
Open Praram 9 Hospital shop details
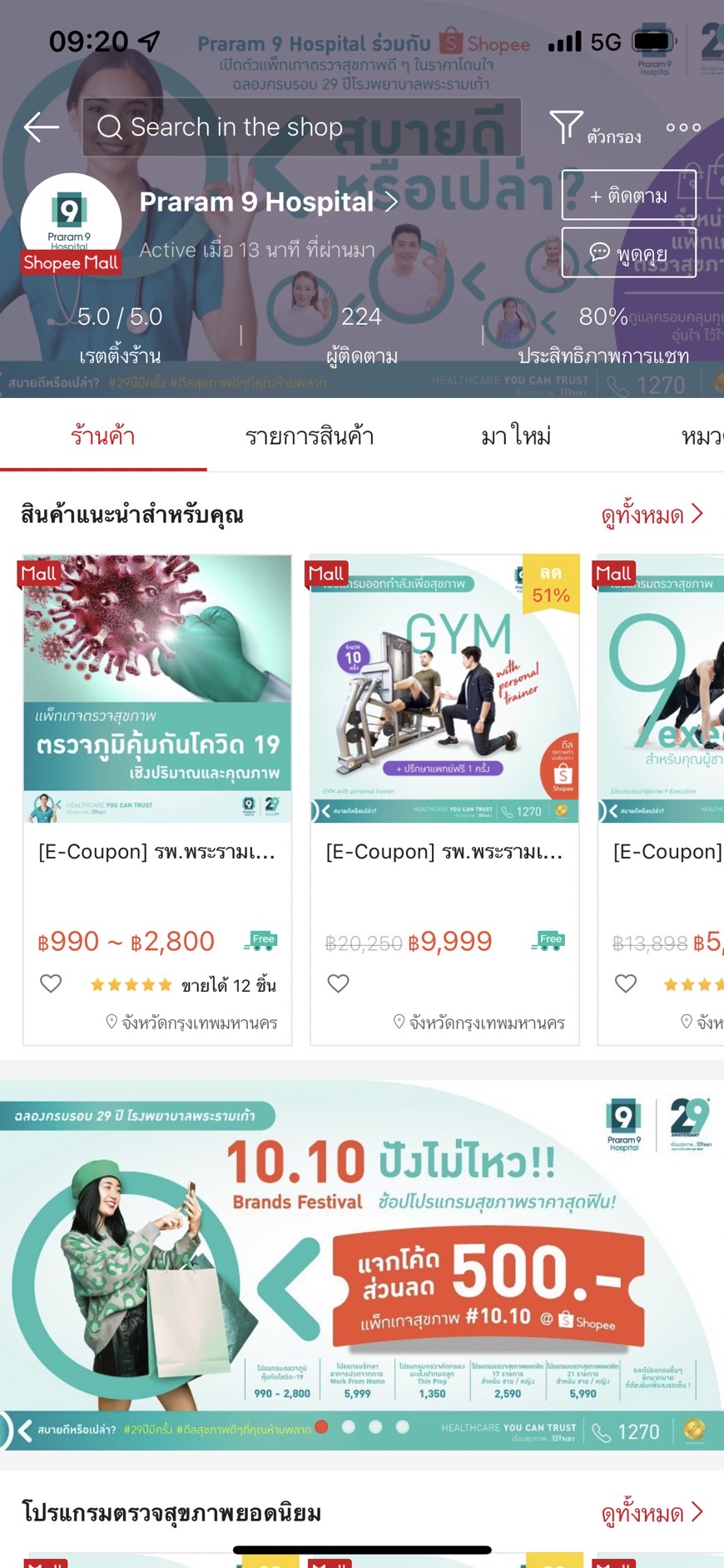pyautogui.click(x=268, y=202)
